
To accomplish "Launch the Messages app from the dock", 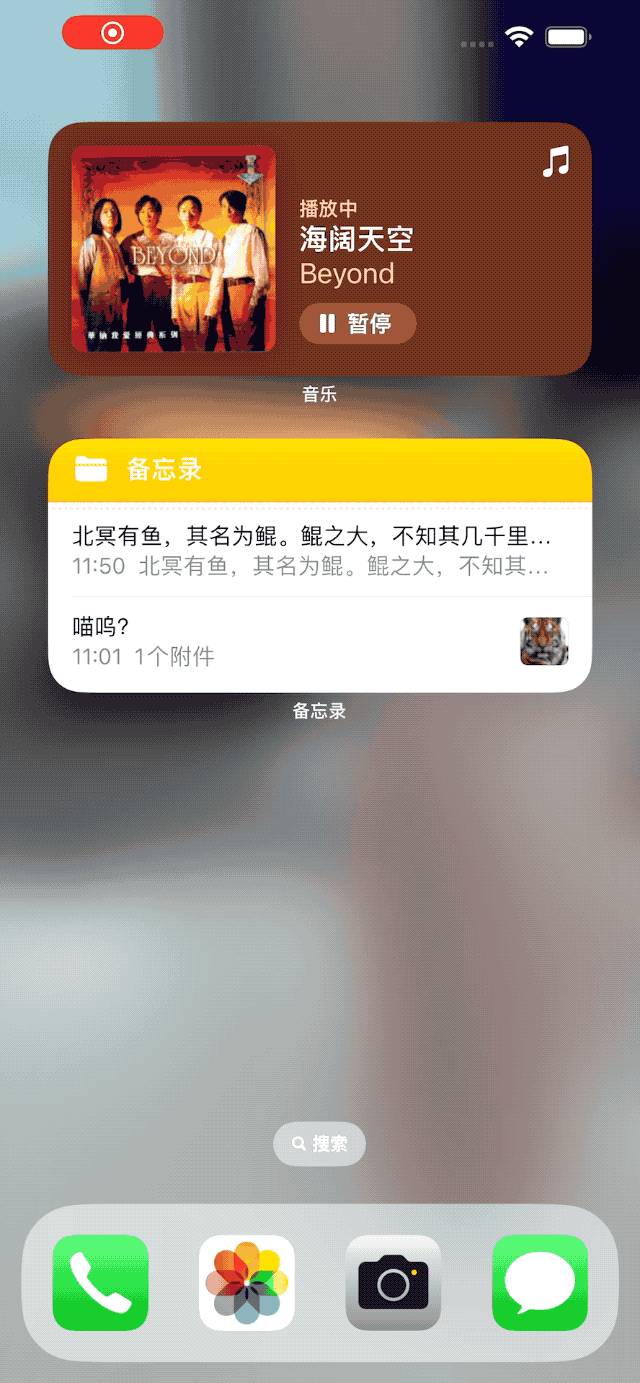I will tap(540, 1283).
